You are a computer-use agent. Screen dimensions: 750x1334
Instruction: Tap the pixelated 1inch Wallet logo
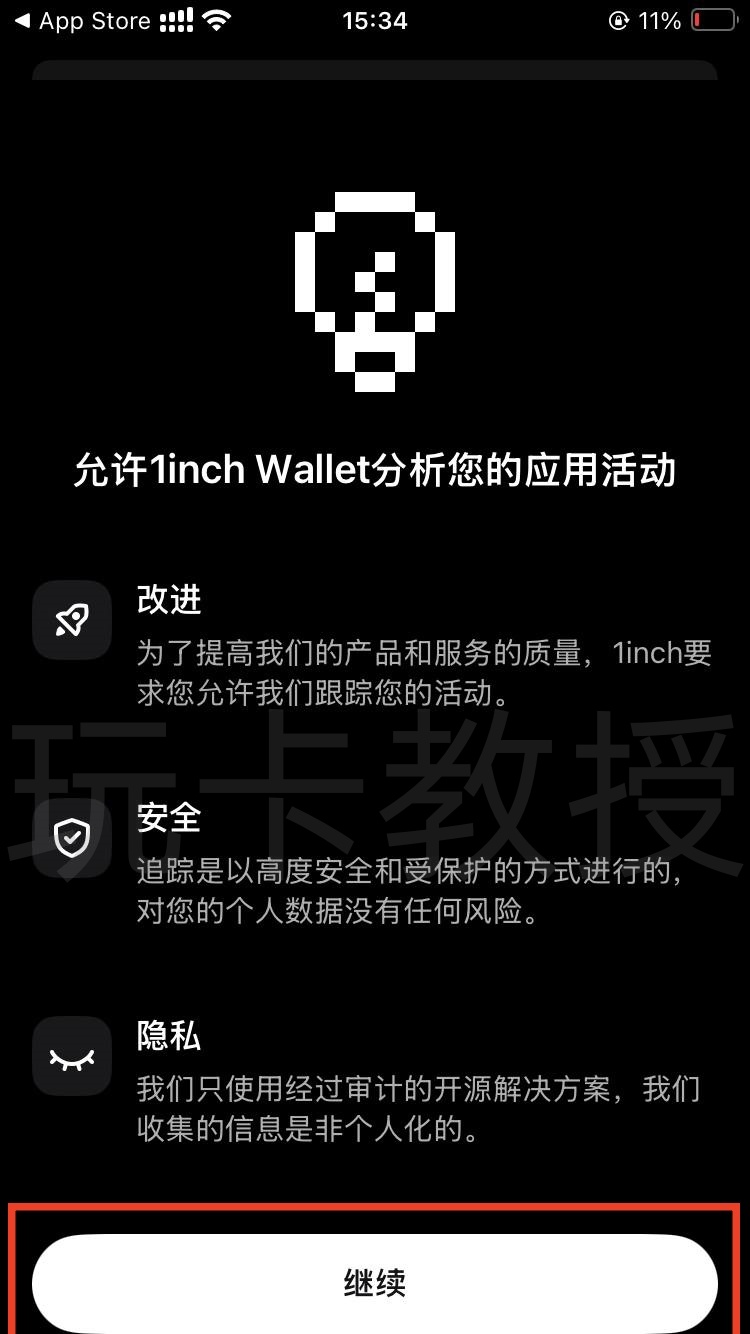coord(375,290)
